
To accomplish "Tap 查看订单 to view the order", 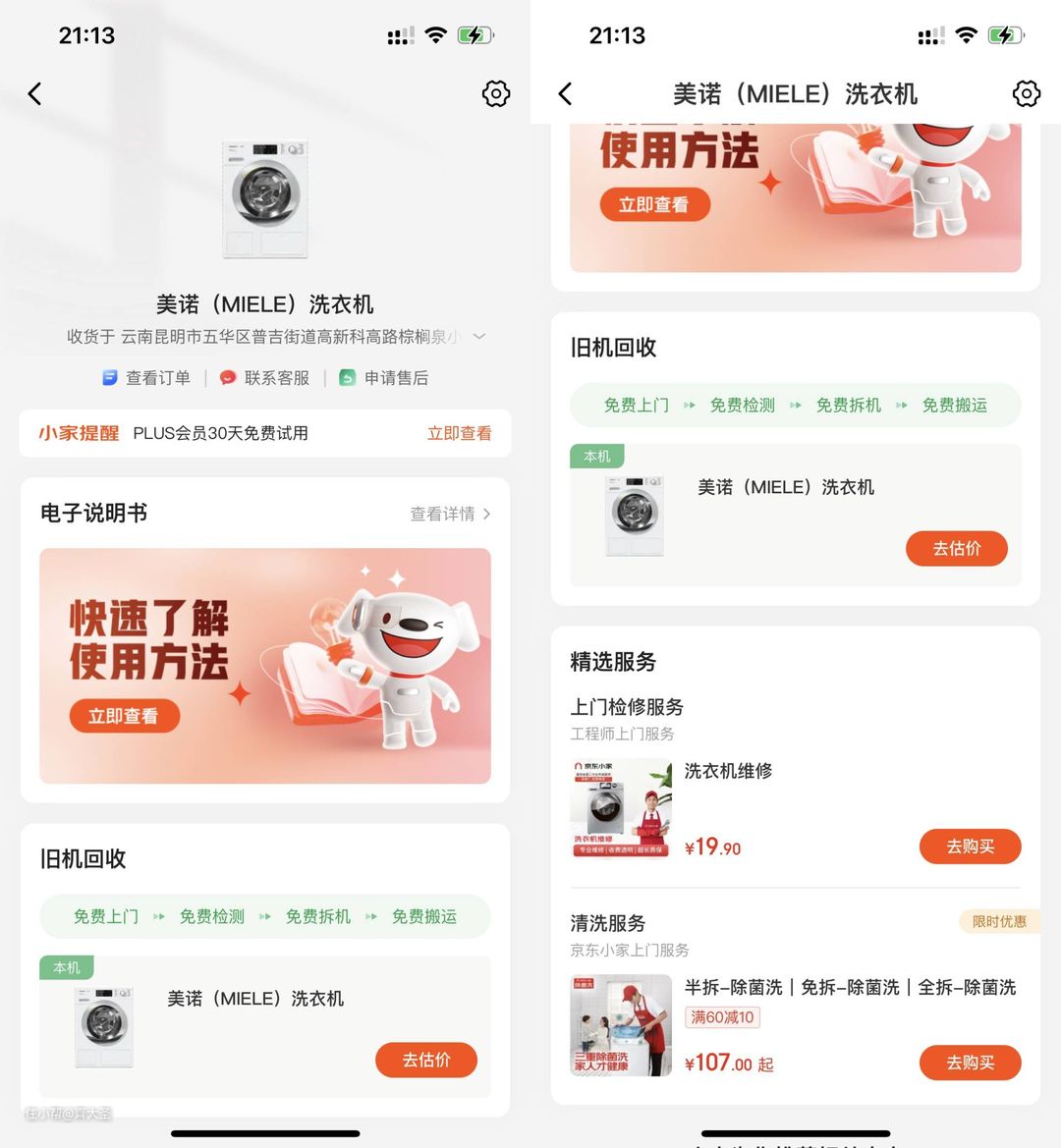I will [x=146, y=378].
